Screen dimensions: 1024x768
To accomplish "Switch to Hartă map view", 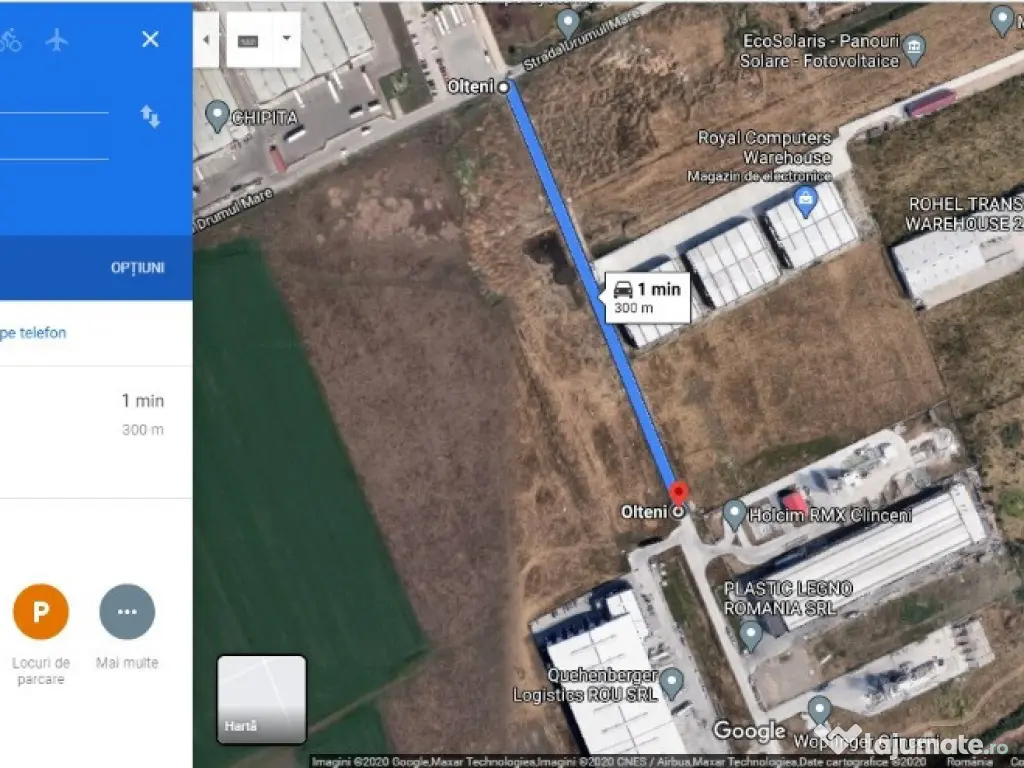I will 262,699.
